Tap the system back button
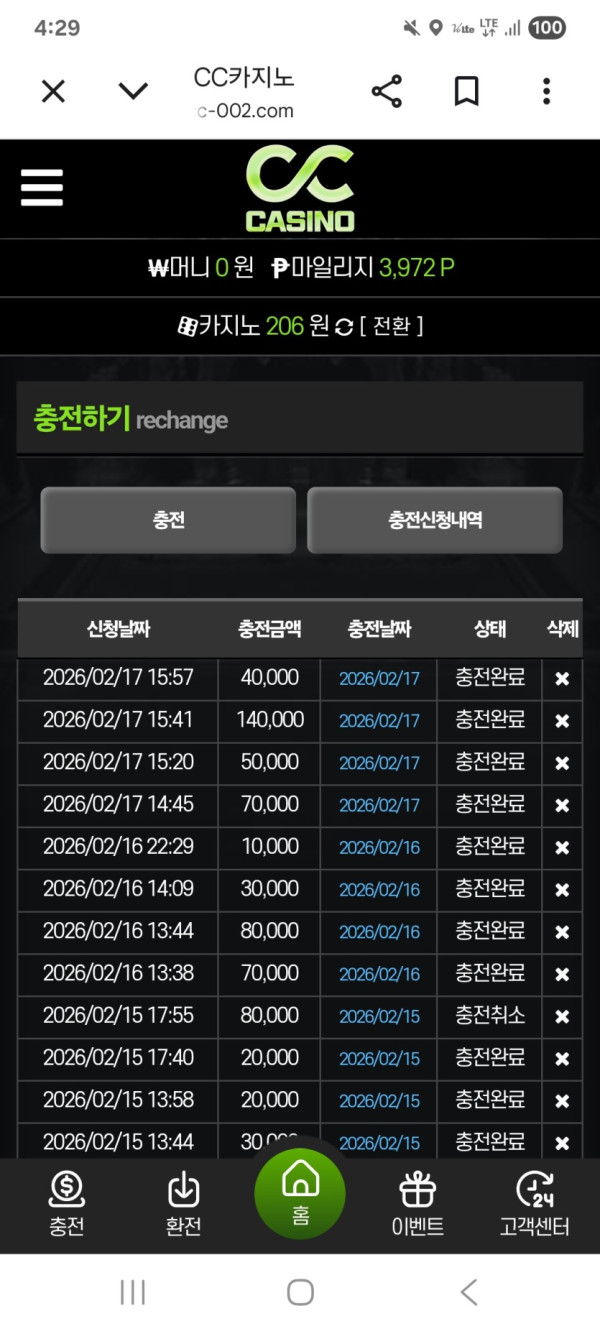 coord(468,1292)
